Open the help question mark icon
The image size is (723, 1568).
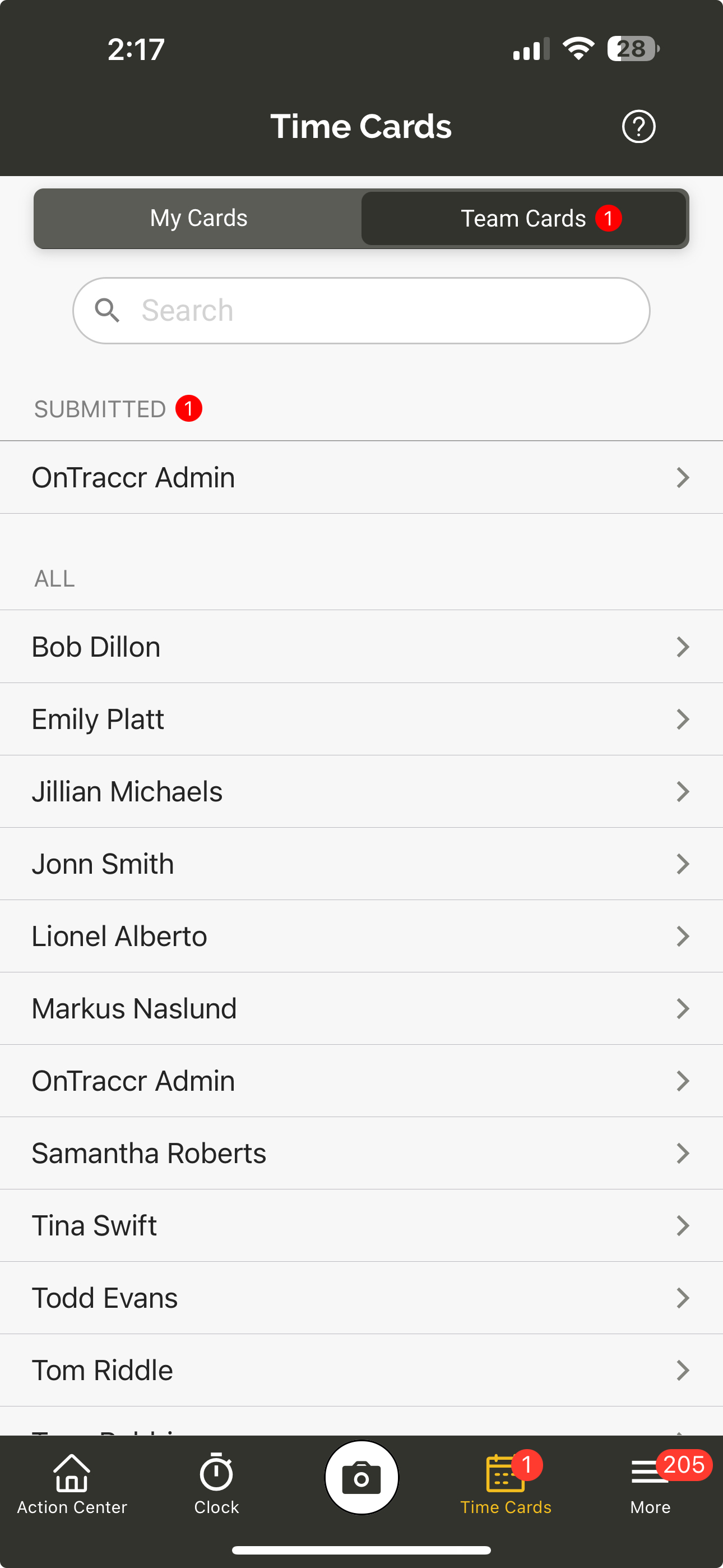coord(638,127)
